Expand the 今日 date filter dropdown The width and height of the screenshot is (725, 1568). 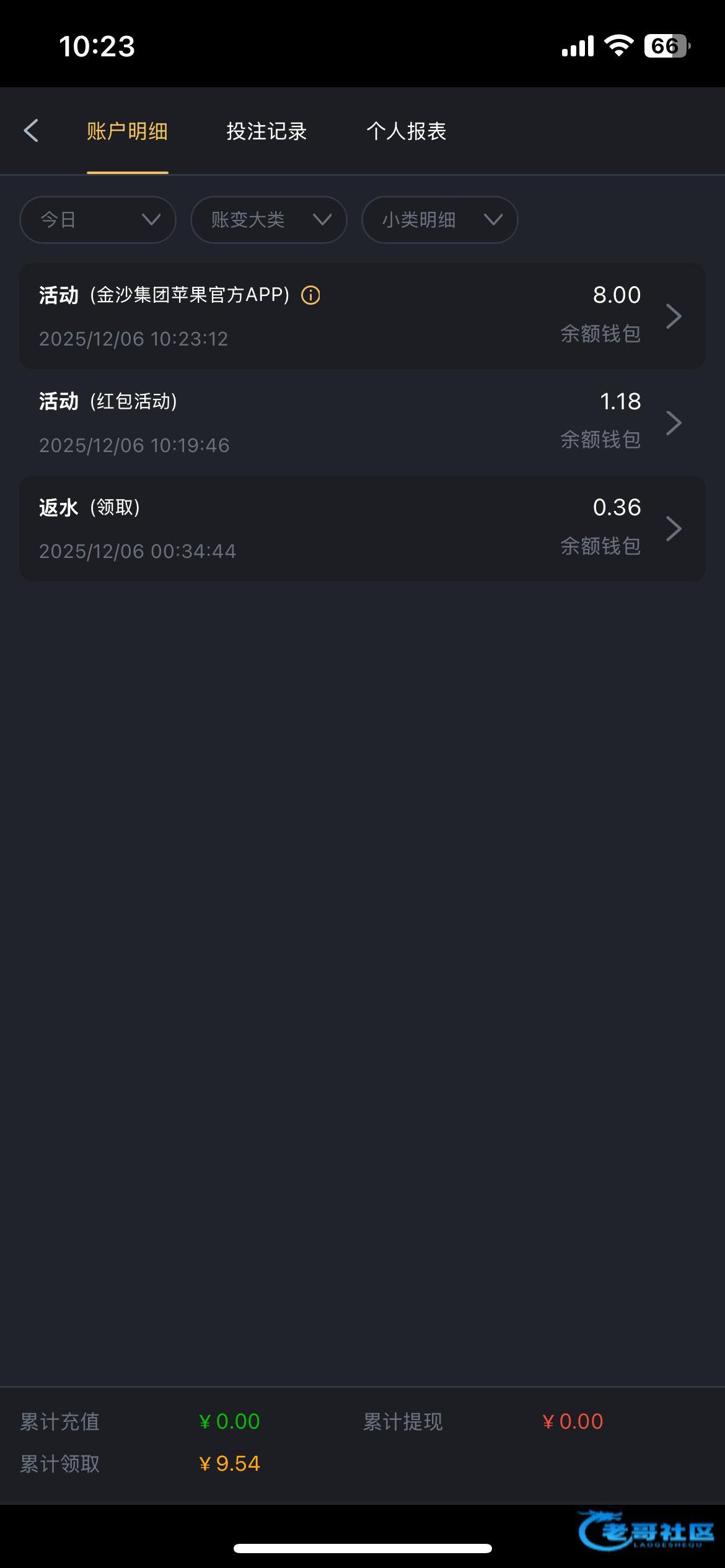pyautogui.click(x=98, y=220)
